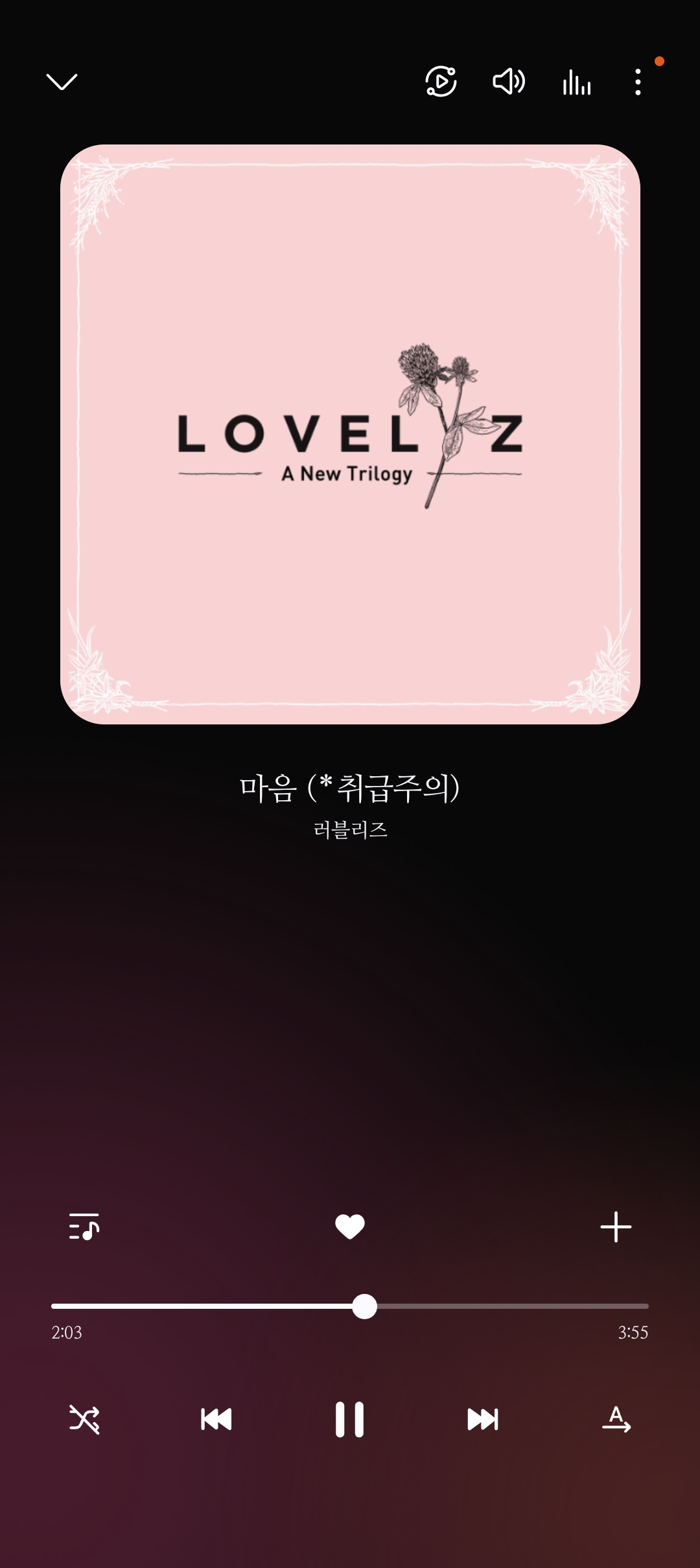
Task: Toggle the favorite heart for this song
Action: point(350,1227)
